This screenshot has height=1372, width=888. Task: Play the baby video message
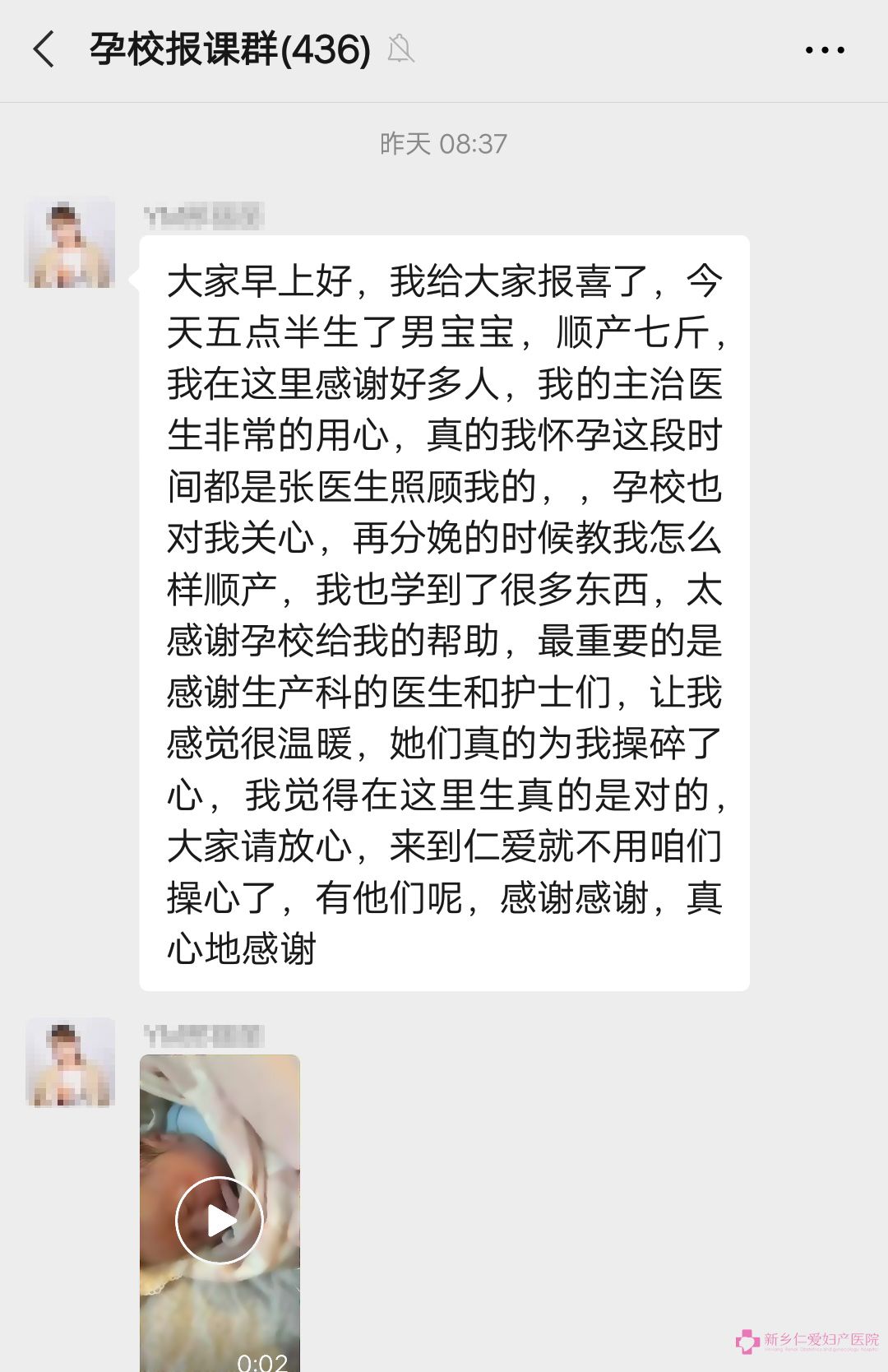[220, 1220]
